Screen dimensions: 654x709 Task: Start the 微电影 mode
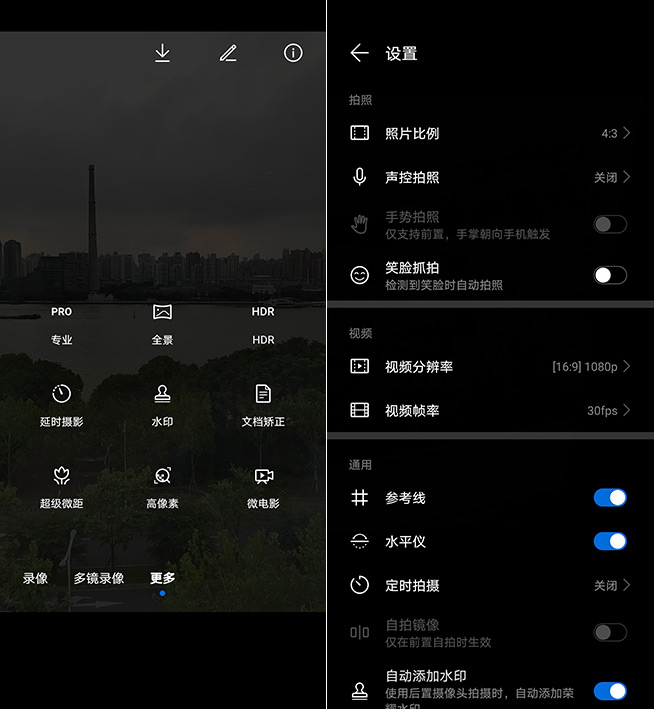(263, 487)
